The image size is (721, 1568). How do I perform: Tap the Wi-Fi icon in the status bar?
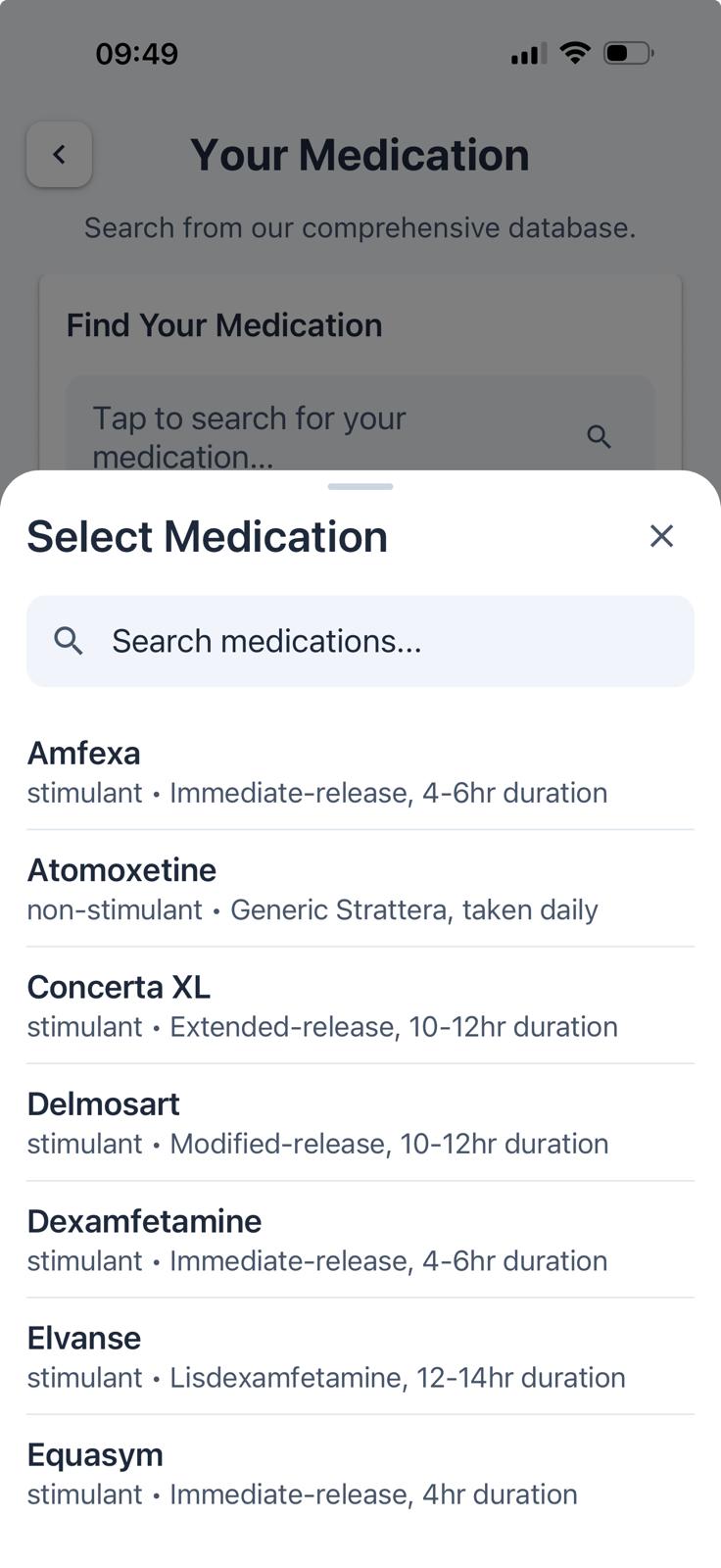tap(574, 54)
